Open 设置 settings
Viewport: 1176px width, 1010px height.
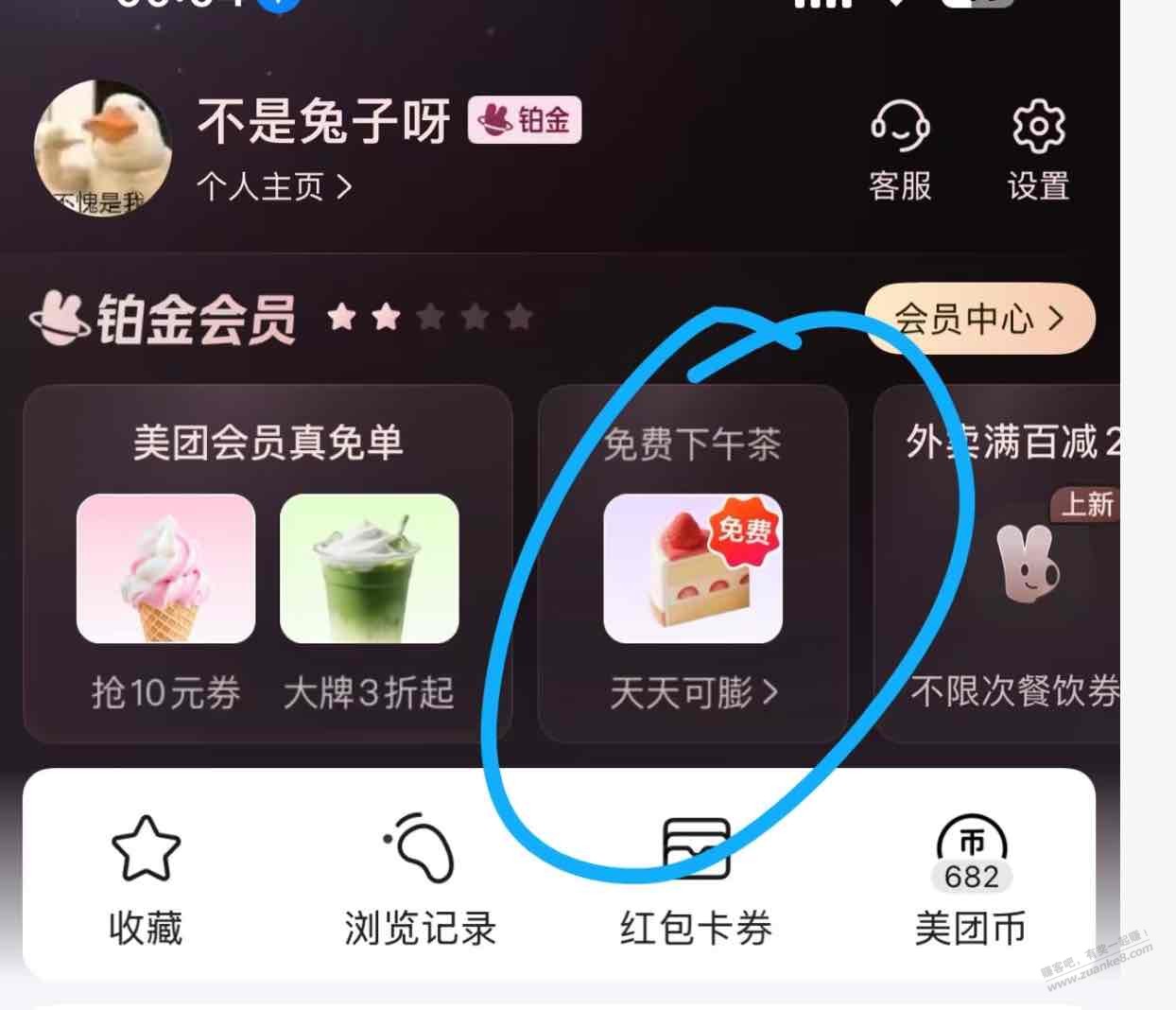(1038, 151)
